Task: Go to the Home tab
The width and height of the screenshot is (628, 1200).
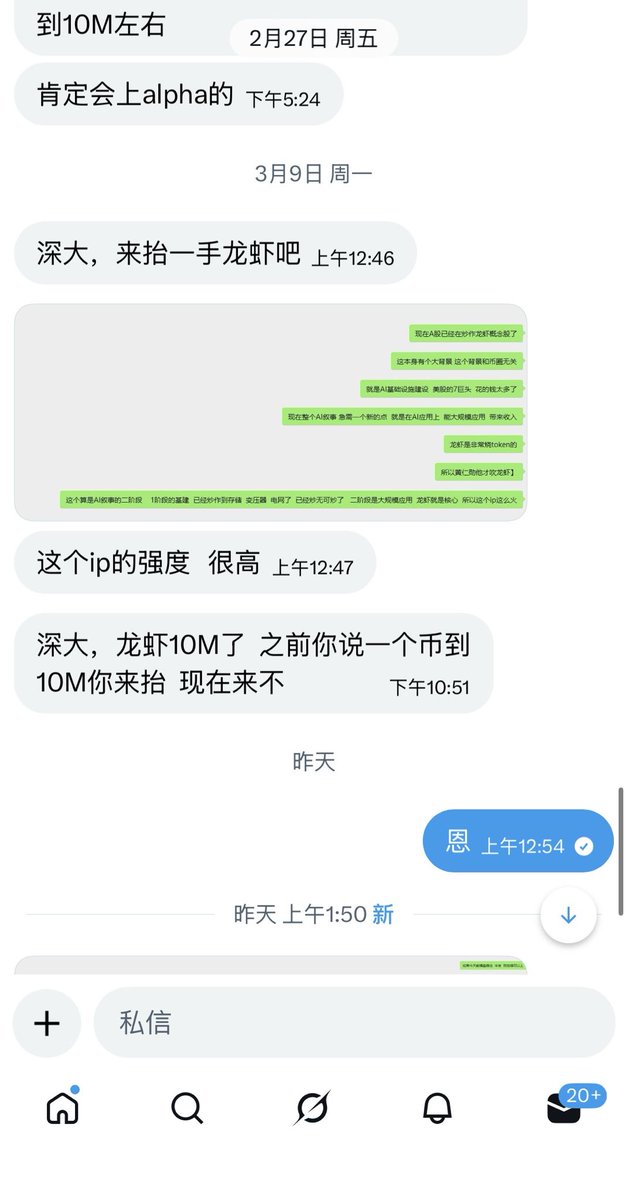Action: point(63,1107)
